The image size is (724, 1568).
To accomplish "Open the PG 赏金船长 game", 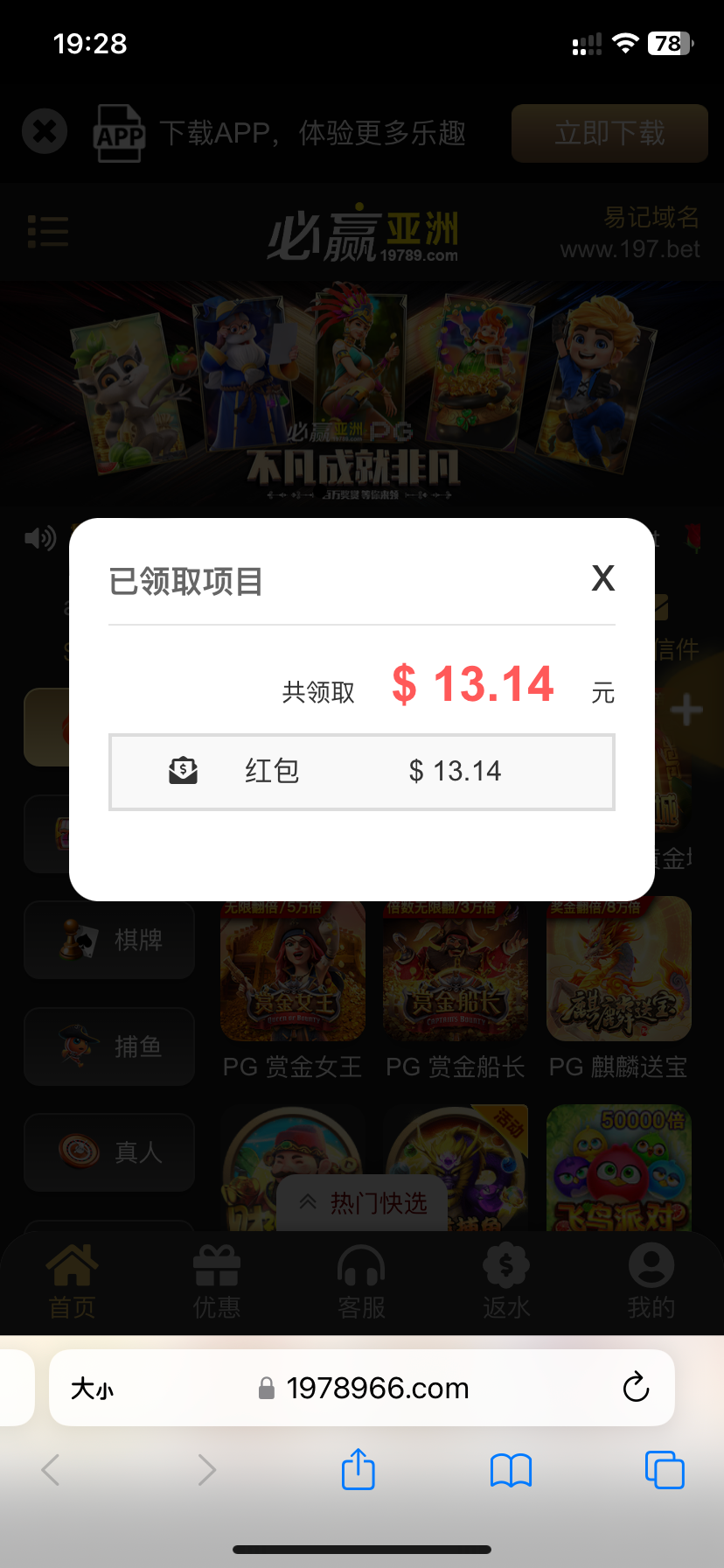I will tap(456, 971).
